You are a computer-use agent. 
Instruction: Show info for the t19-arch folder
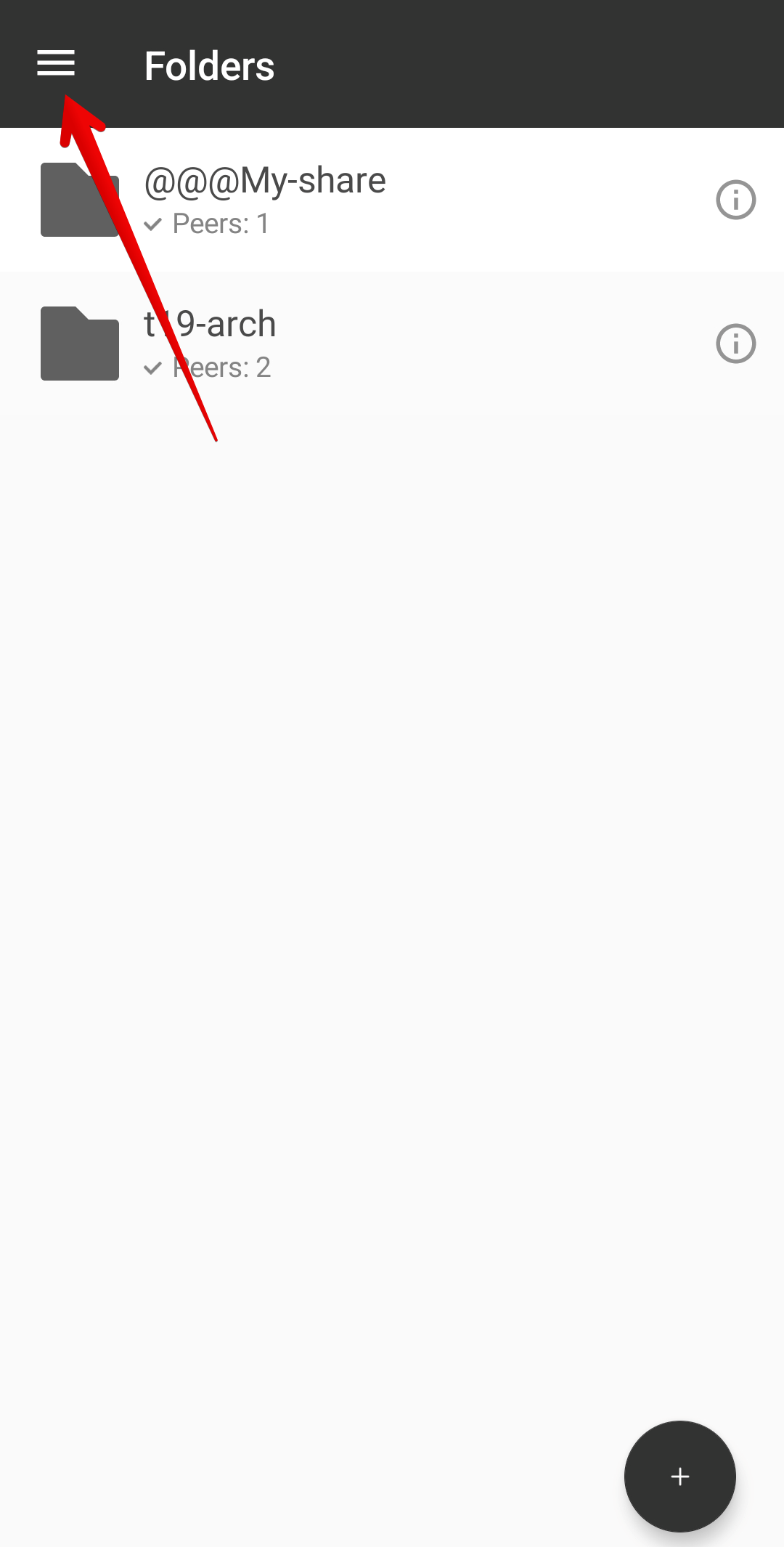(735, 344)
